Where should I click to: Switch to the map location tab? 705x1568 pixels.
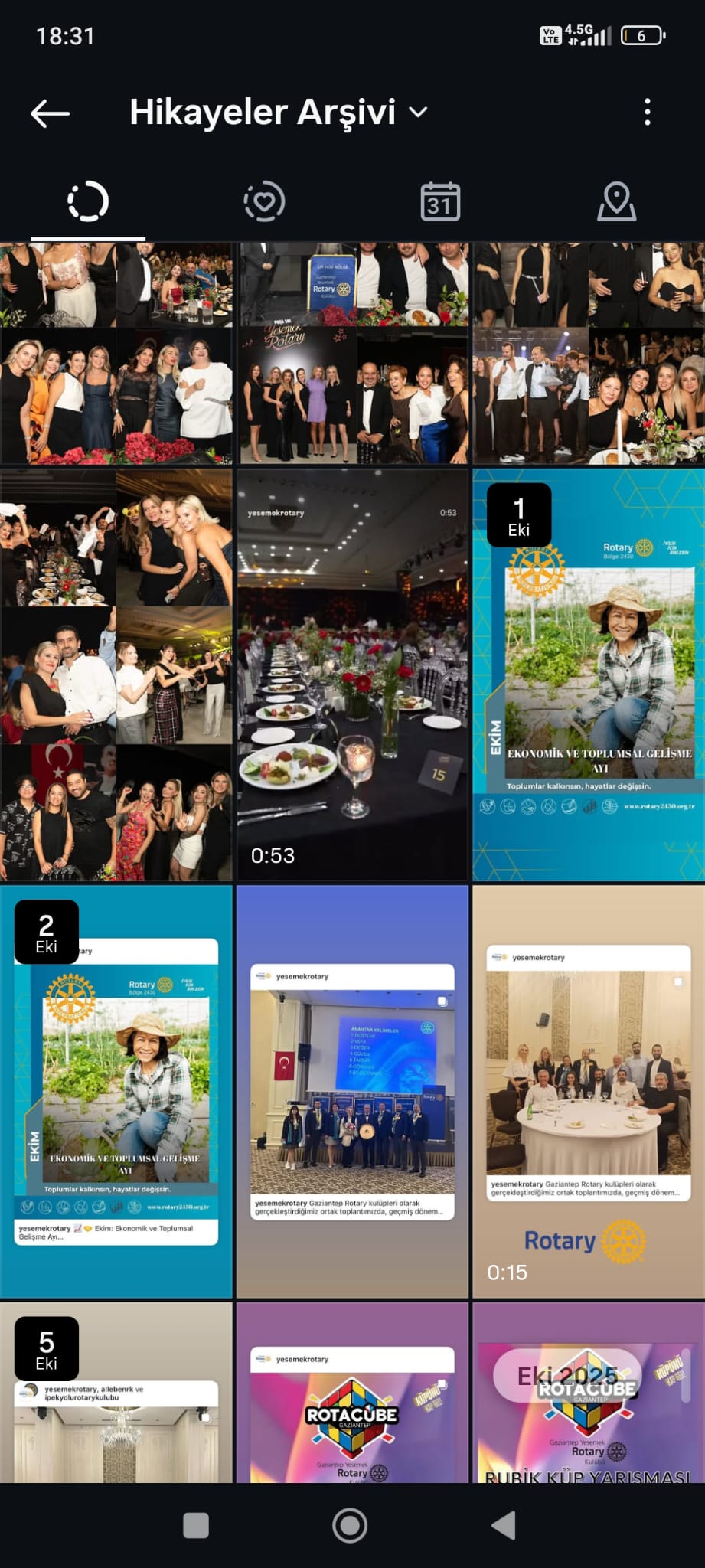click(616, 202)
